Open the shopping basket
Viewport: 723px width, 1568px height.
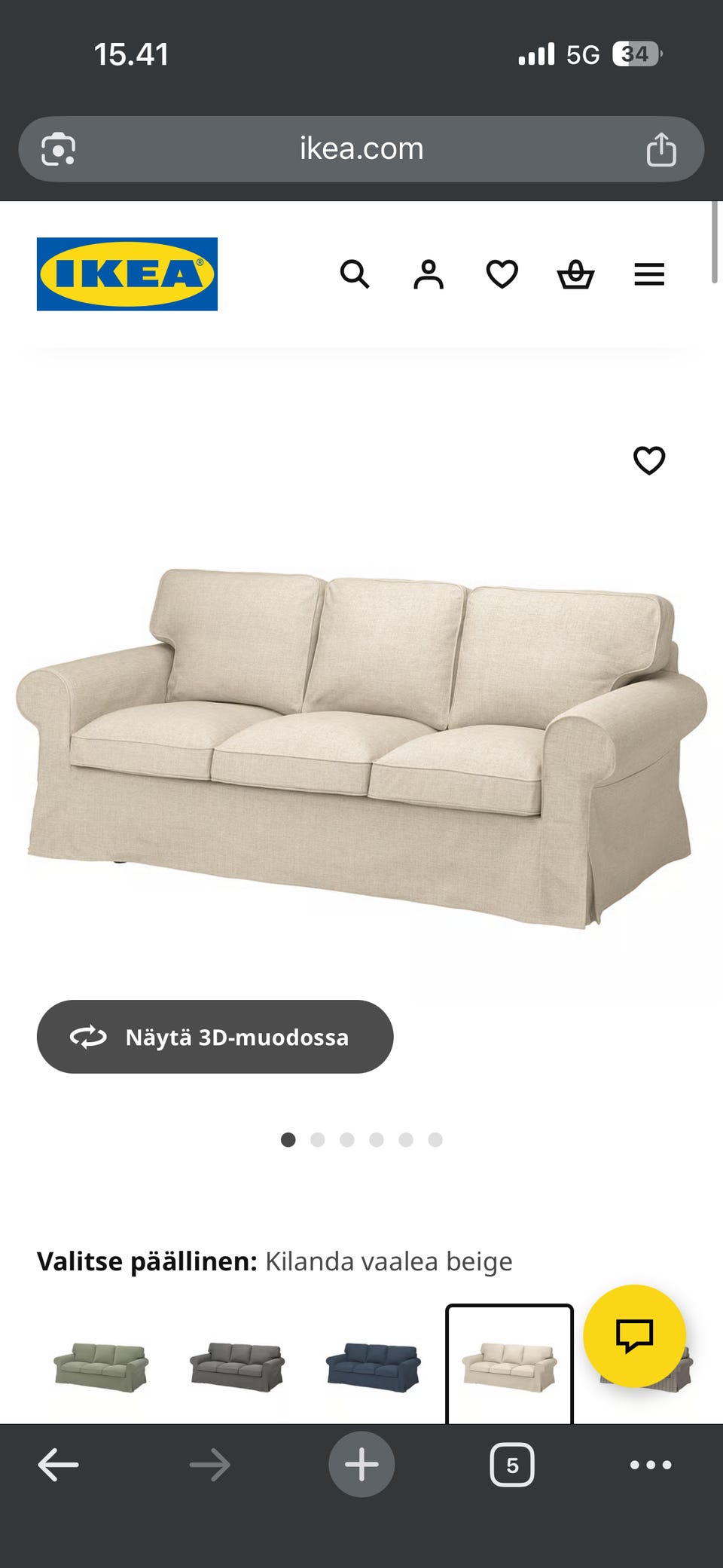(575, 274)
